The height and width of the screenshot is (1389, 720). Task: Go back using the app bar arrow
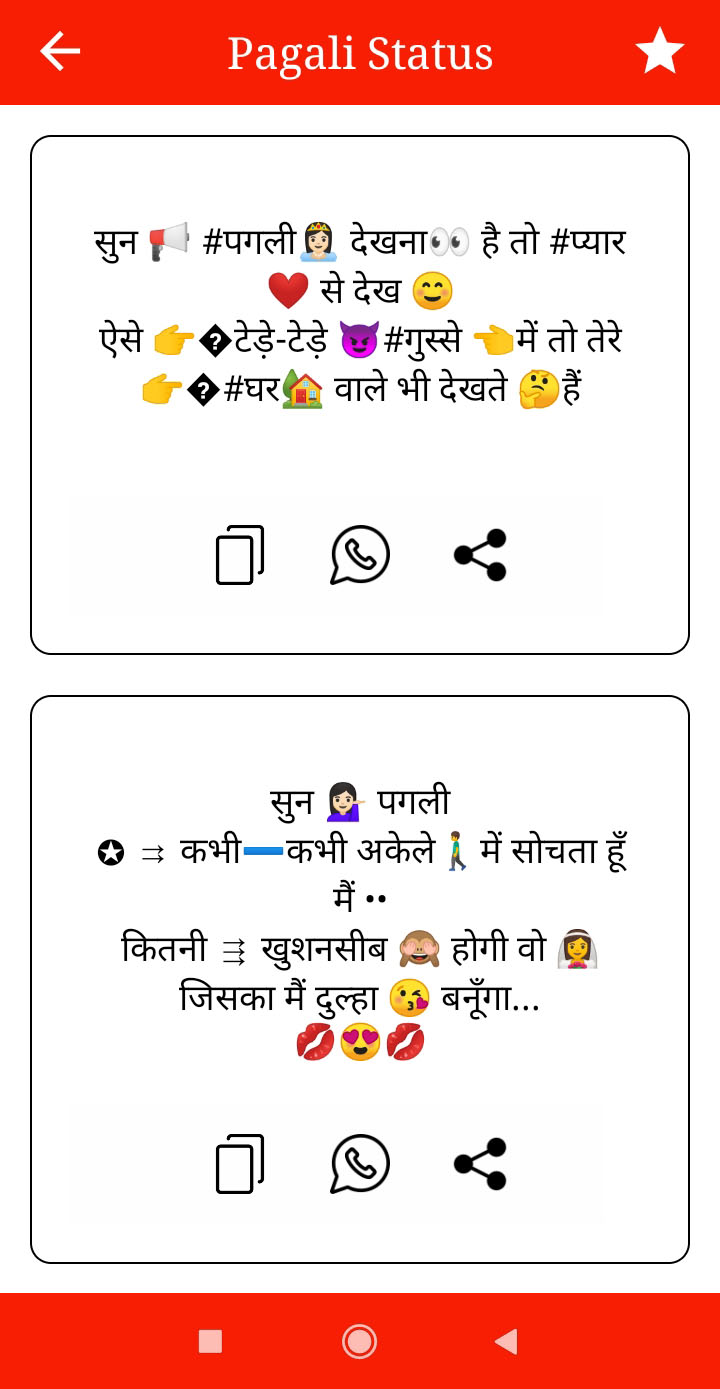[60, 51]
